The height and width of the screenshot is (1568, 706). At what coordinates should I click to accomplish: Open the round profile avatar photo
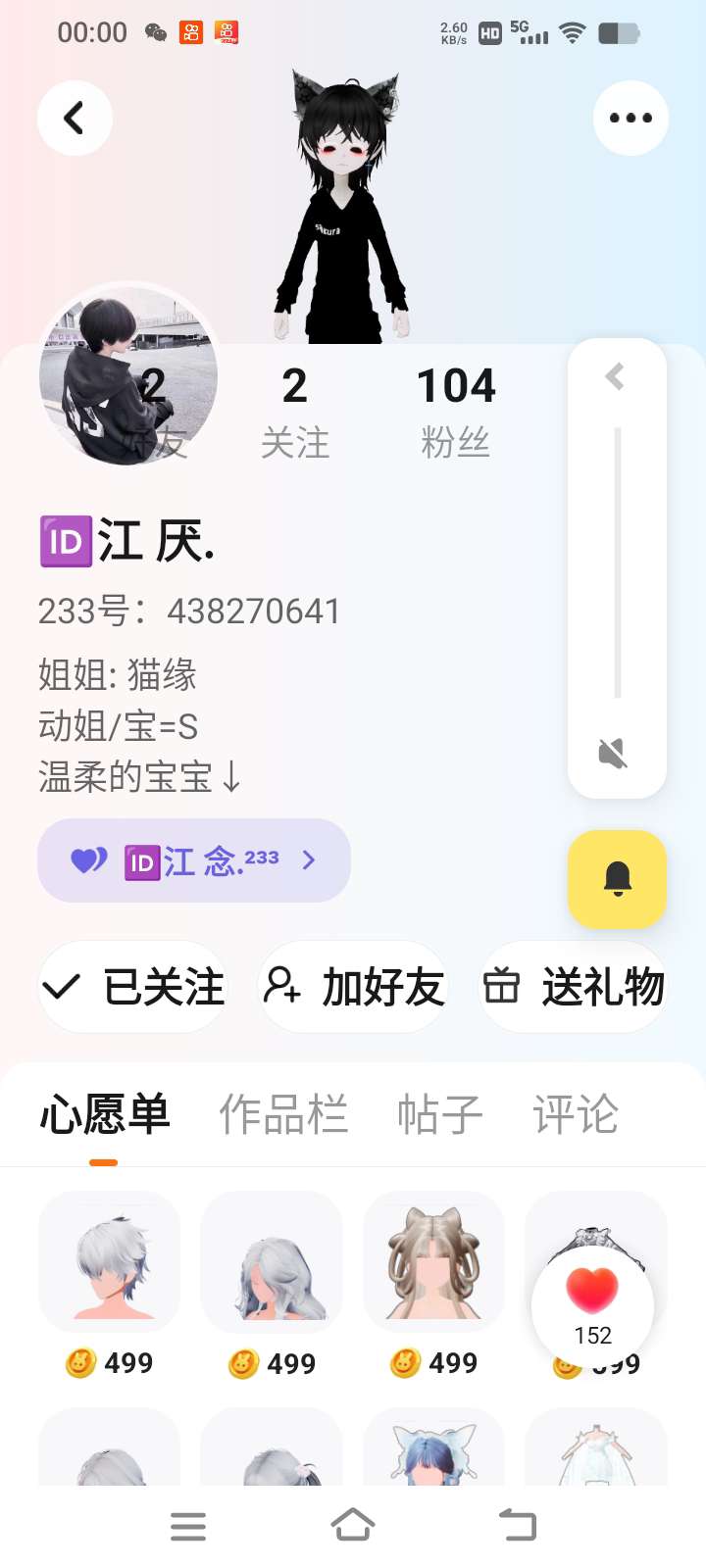pyautogui.click(x=127, y=375)
